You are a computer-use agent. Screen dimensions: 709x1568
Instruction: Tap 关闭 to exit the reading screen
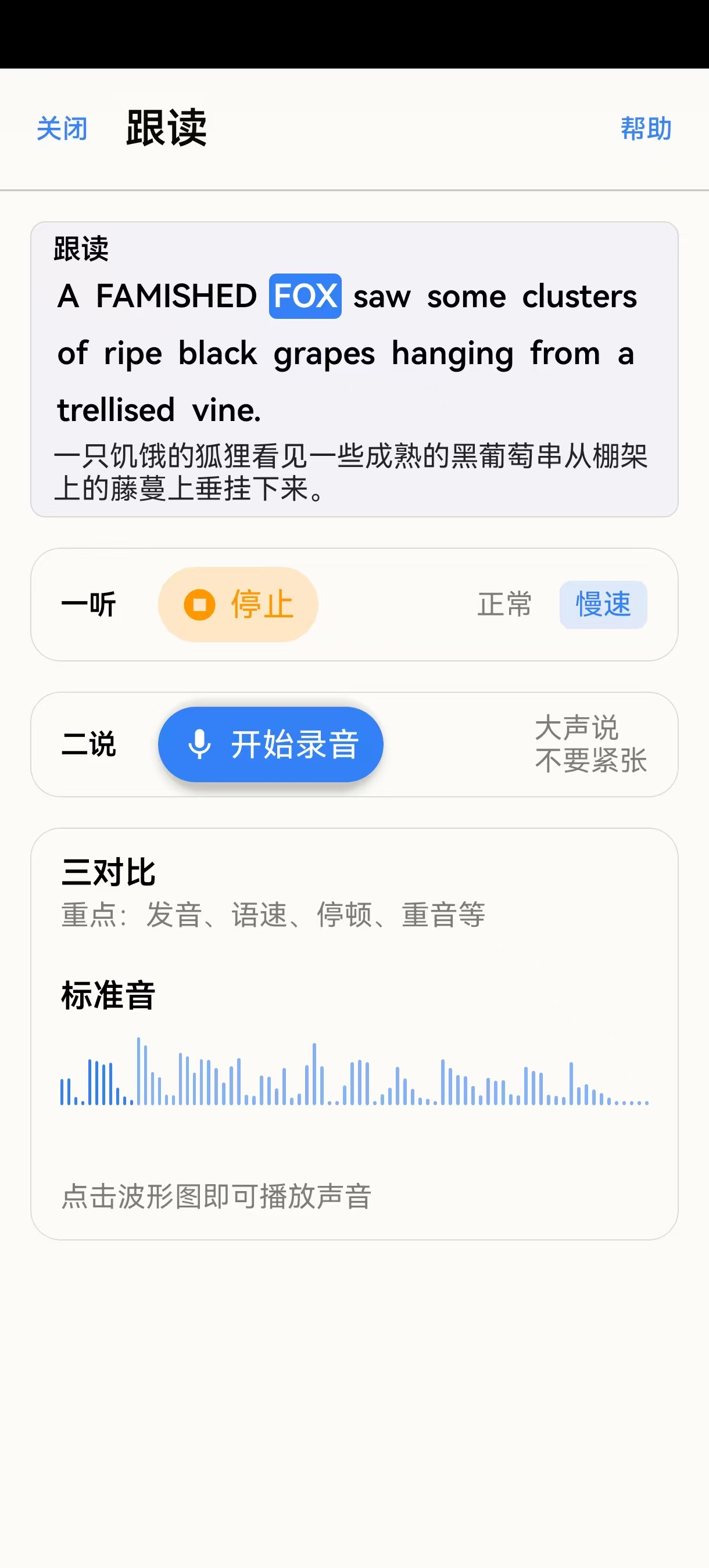tap(60, 128)
